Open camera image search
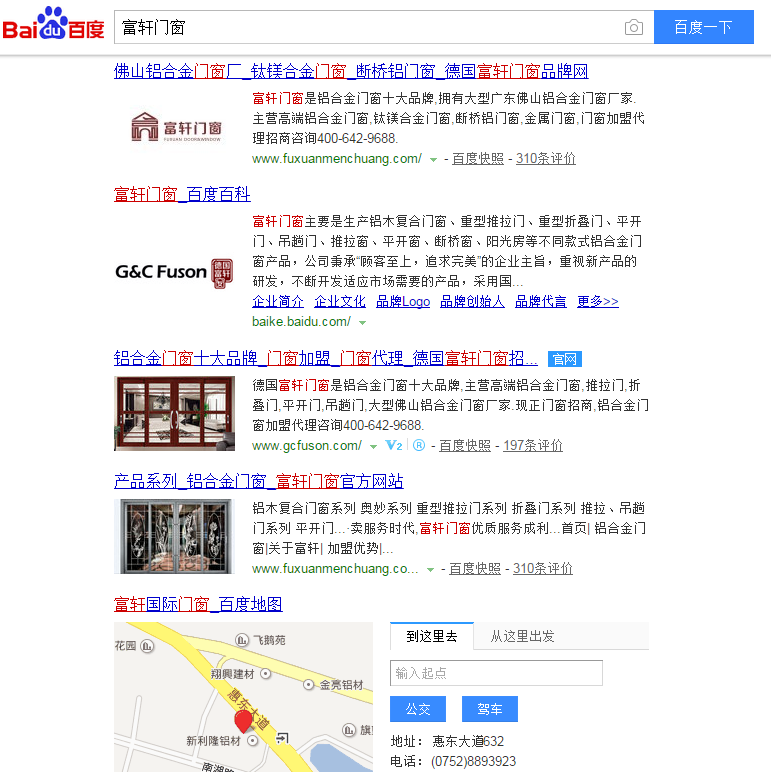 click(x=633, y=28)
